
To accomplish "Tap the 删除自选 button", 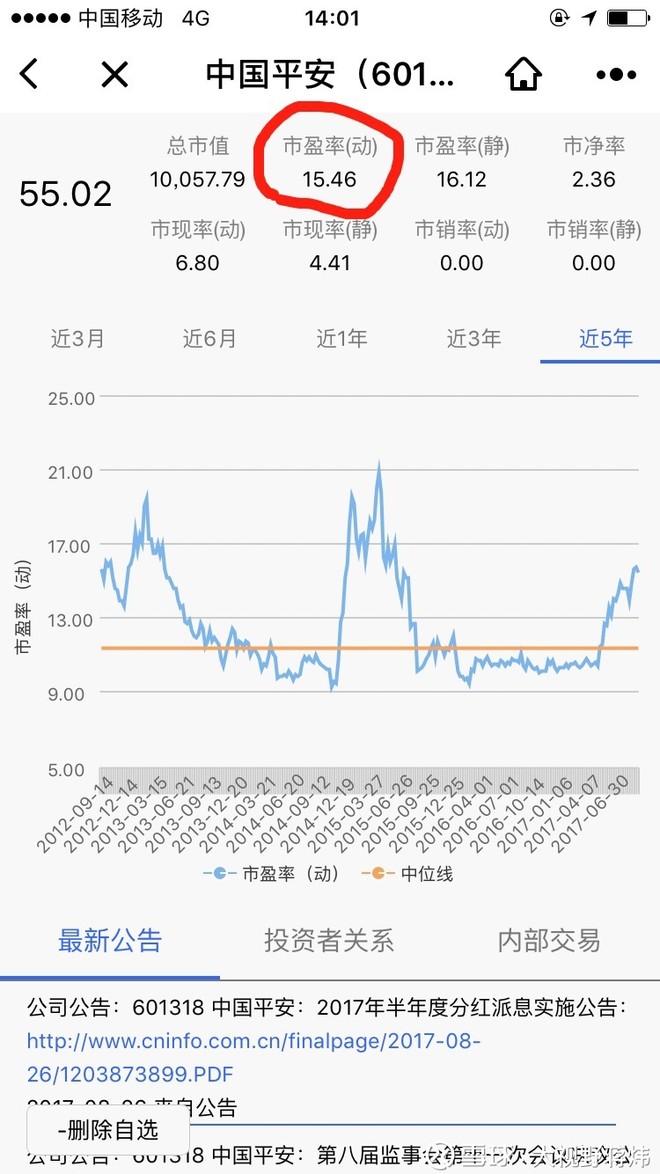I will coord(108,1130).
